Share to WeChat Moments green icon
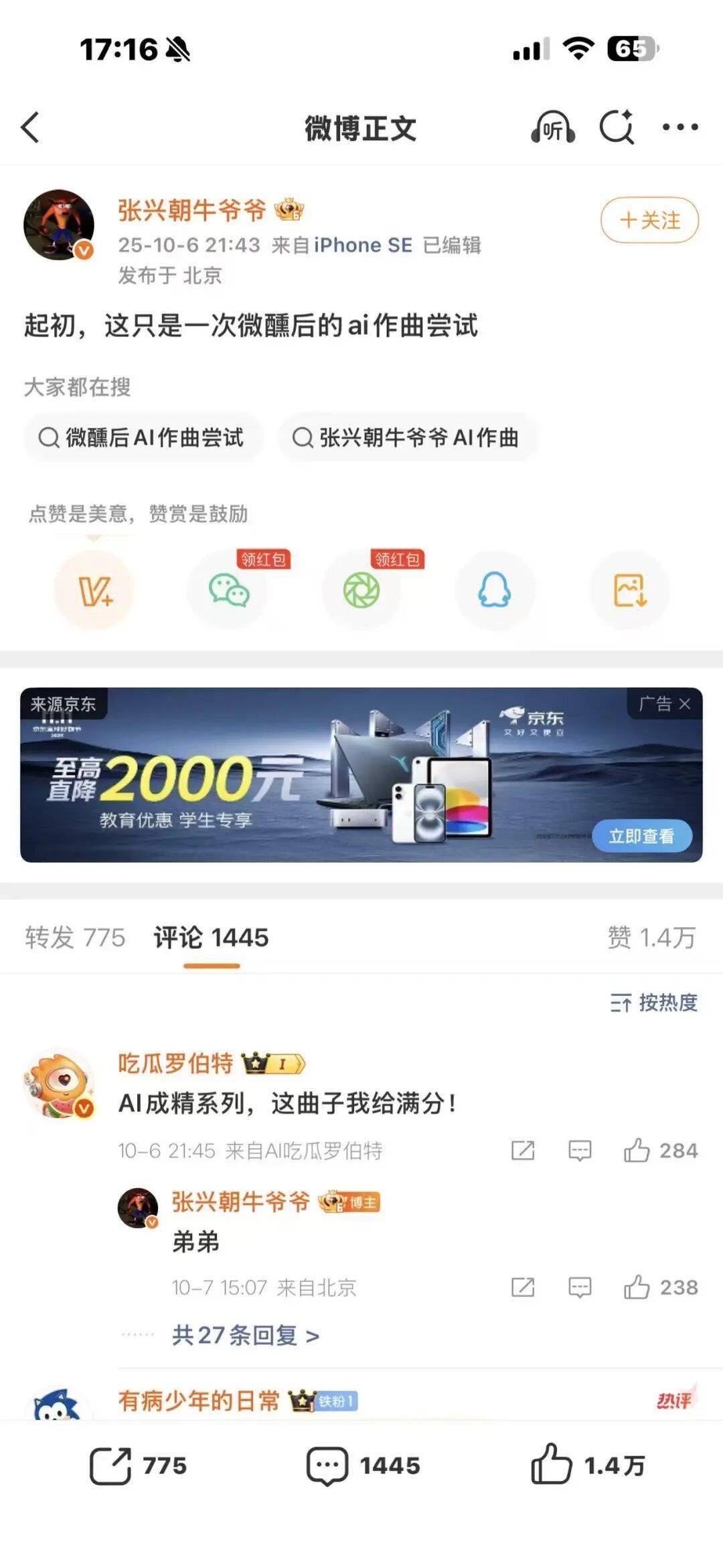The height and width of the screenshot is (1568, 723). 361,591
